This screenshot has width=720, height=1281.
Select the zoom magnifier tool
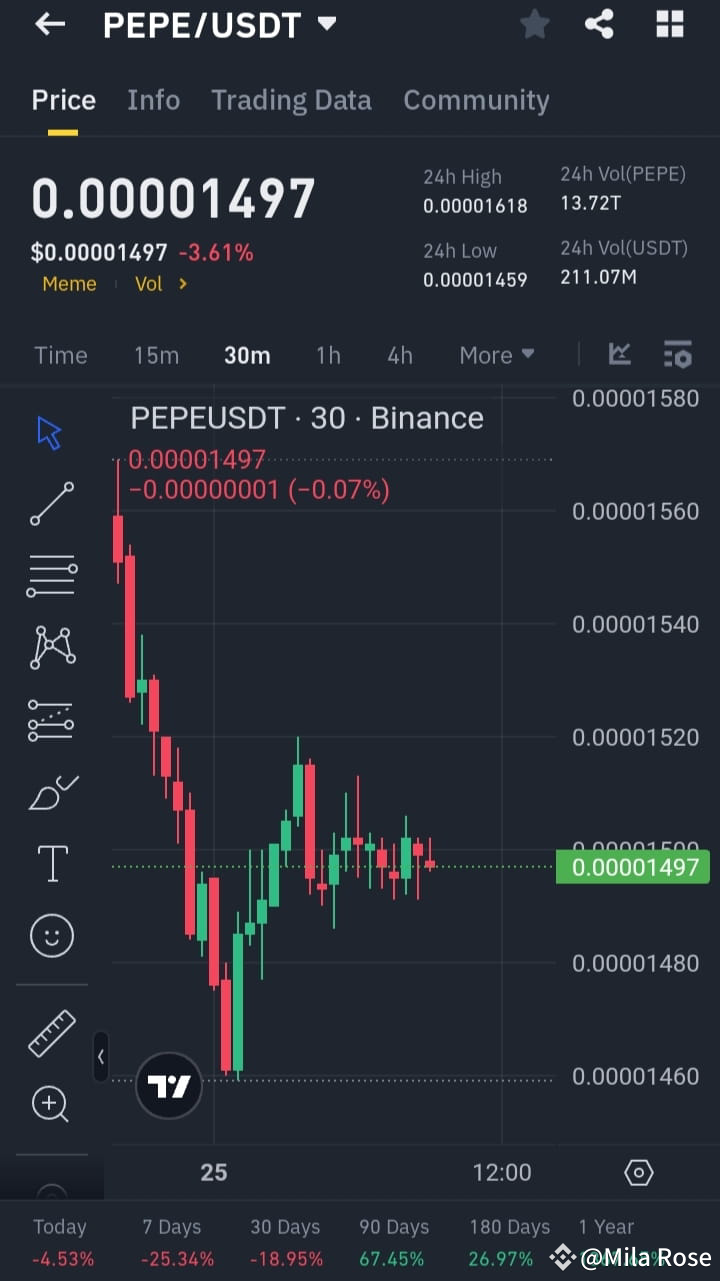pyautogui.click(x=51, y=1104)
